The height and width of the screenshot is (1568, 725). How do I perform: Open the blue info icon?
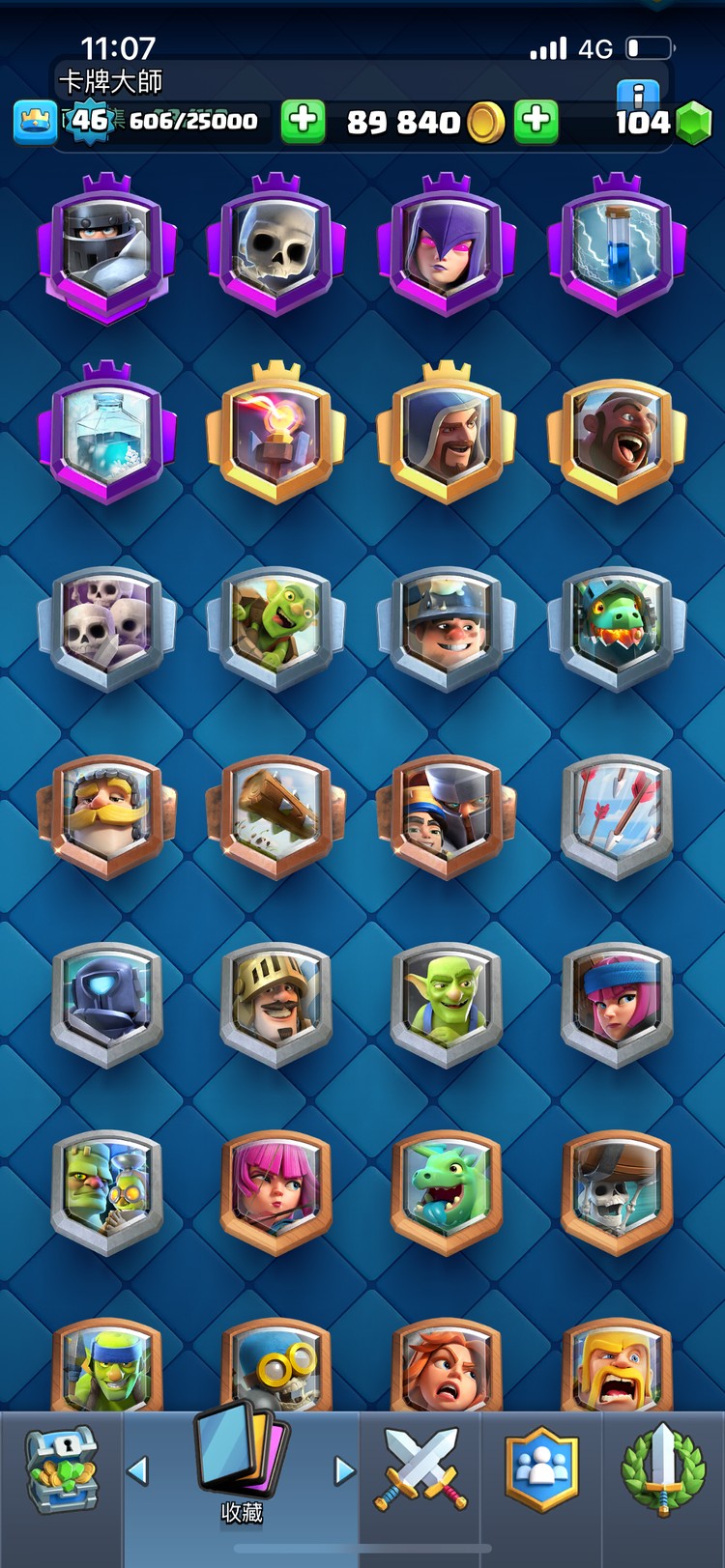pyautogui.click(x=638, y=94)
